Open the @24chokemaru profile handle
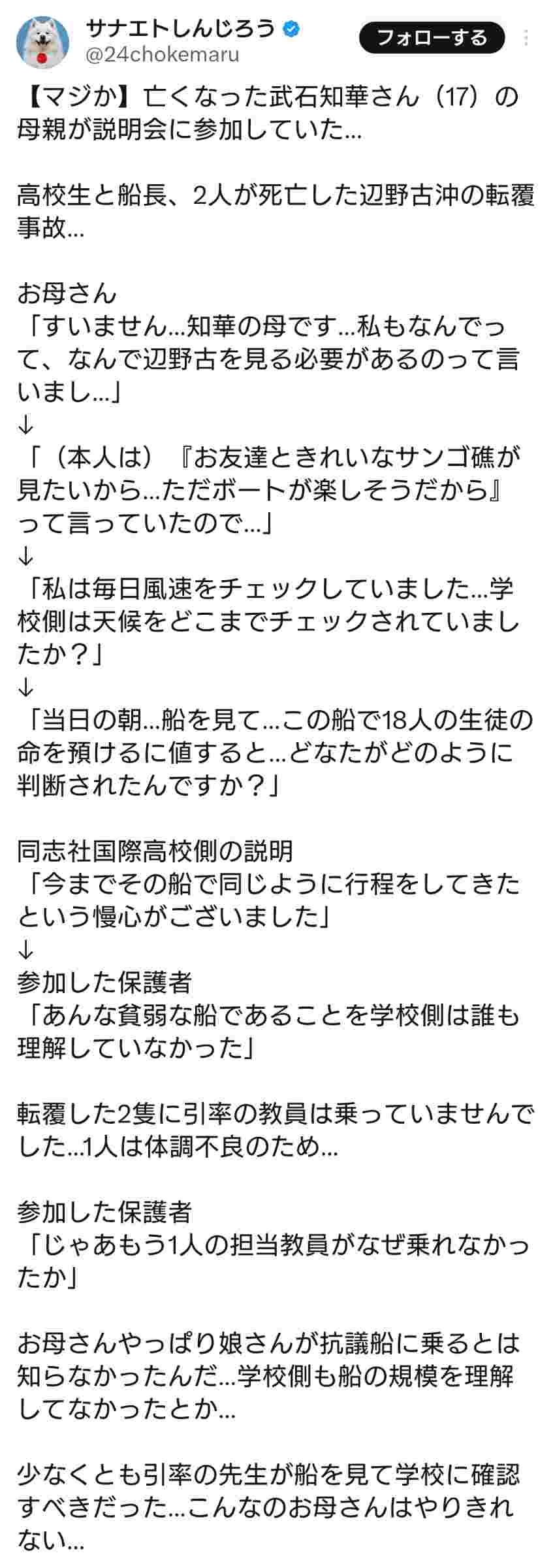The height and width of the screenshot is (1568, 553). click(163, 55)
